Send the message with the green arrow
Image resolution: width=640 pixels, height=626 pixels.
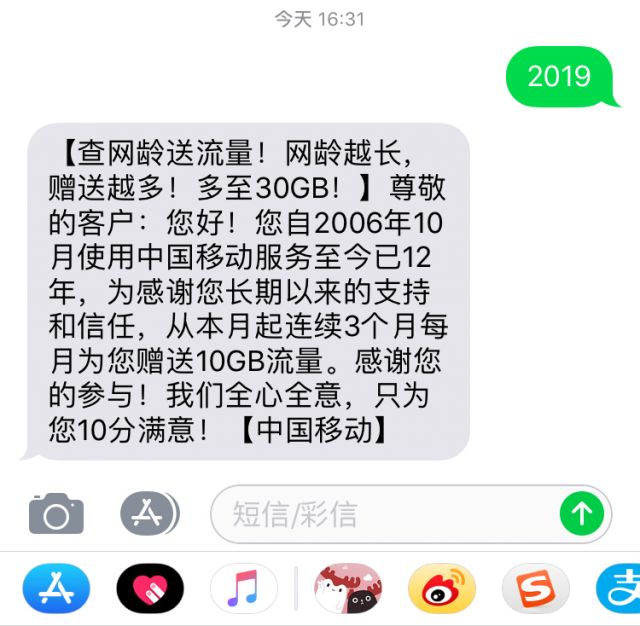click(x=581, y=514)
